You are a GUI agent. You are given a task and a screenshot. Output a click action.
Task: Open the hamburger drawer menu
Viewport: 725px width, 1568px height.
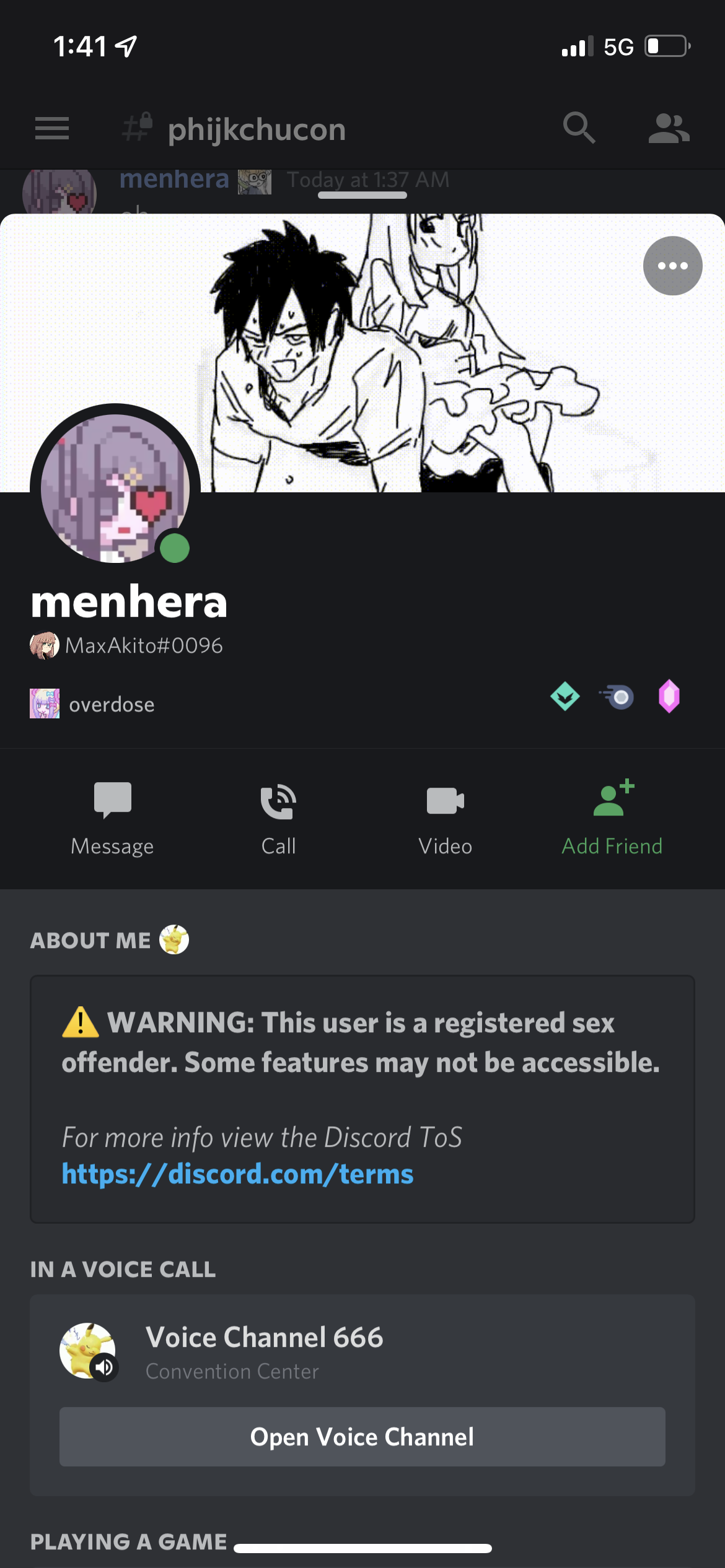(x=52, y=129)
